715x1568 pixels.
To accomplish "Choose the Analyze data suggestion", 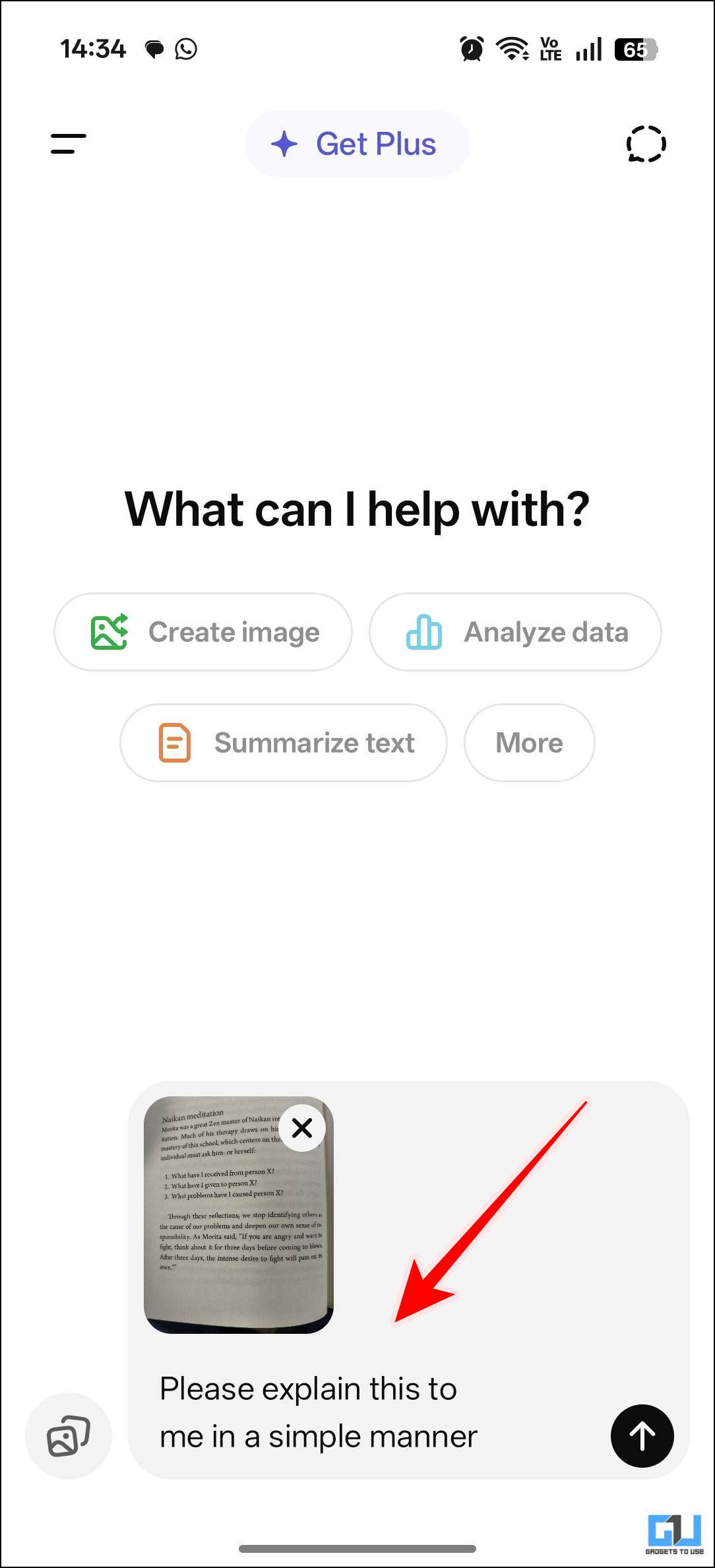I will (x=515, y=632).
